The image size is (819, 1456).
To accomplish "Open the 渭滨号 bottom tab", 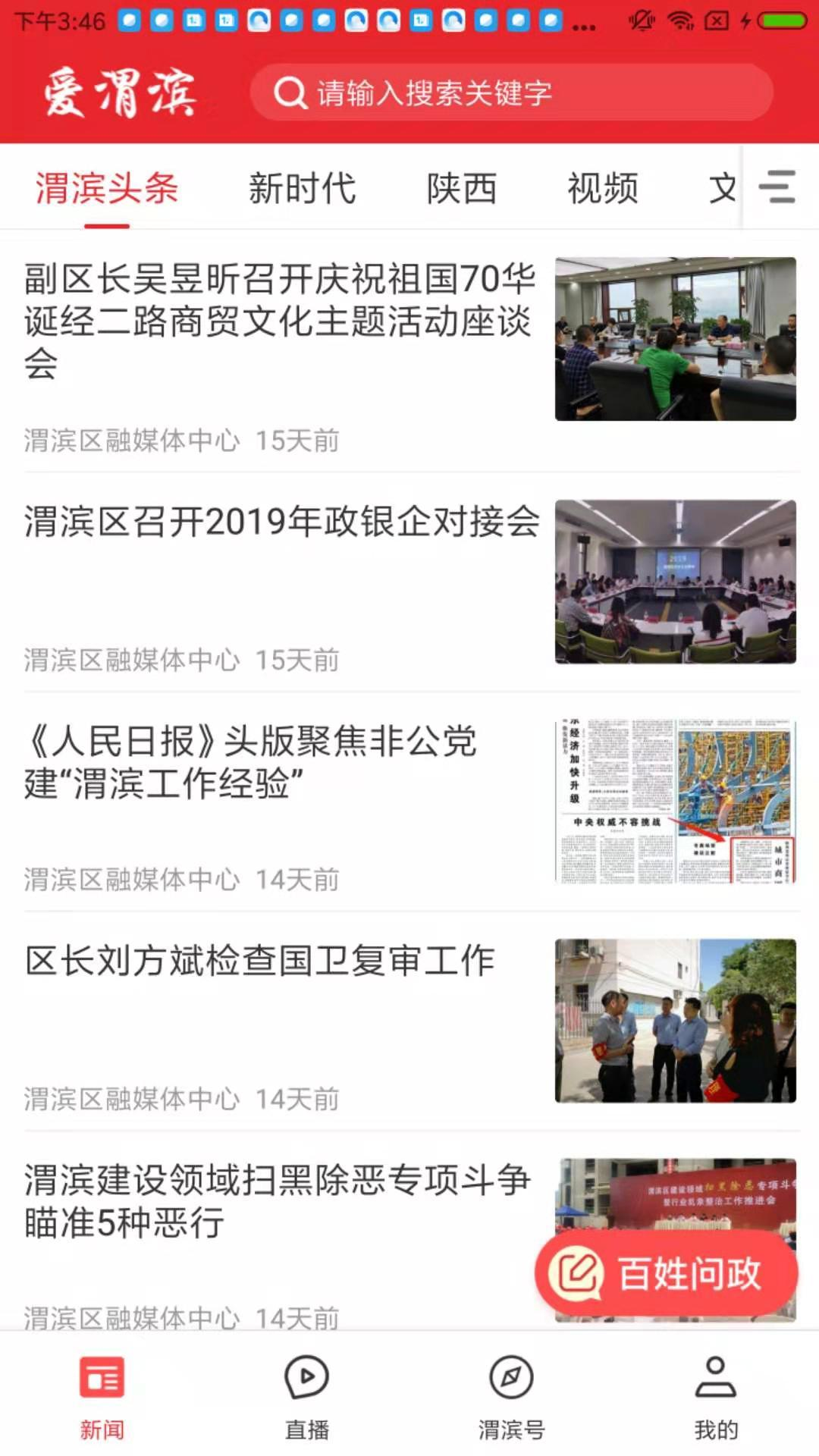I will (x=512, y=1397).
